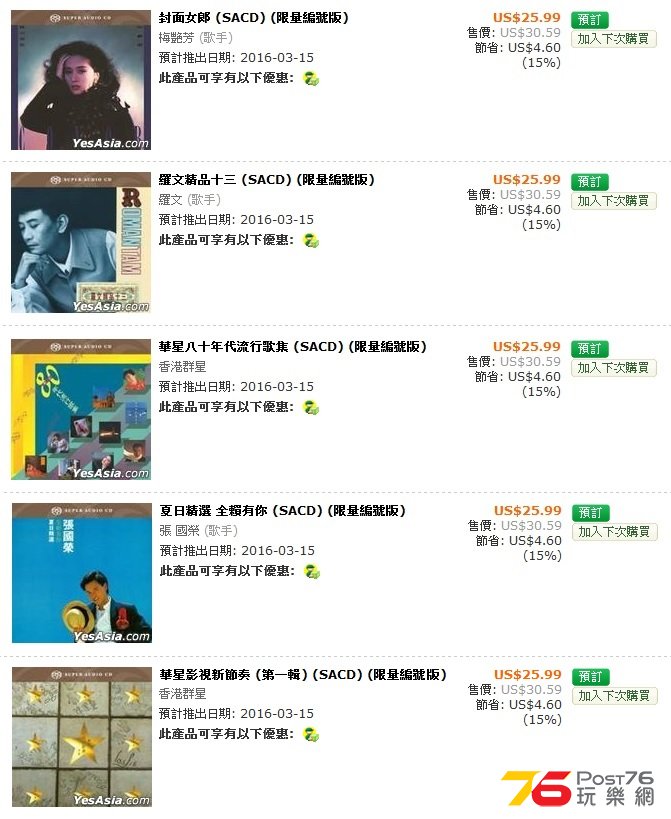671x819 pixels.
Task: Open 華星八十年代流行歌集 product title
Action: 293,347
